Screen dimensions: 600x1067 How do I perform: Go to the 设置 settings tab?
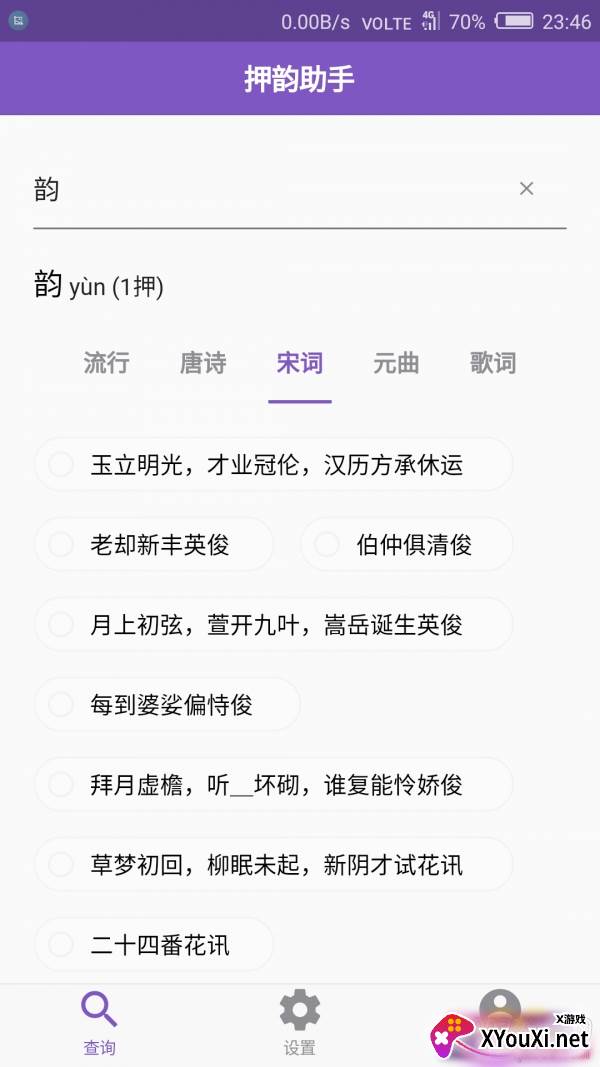[300, 1023]
